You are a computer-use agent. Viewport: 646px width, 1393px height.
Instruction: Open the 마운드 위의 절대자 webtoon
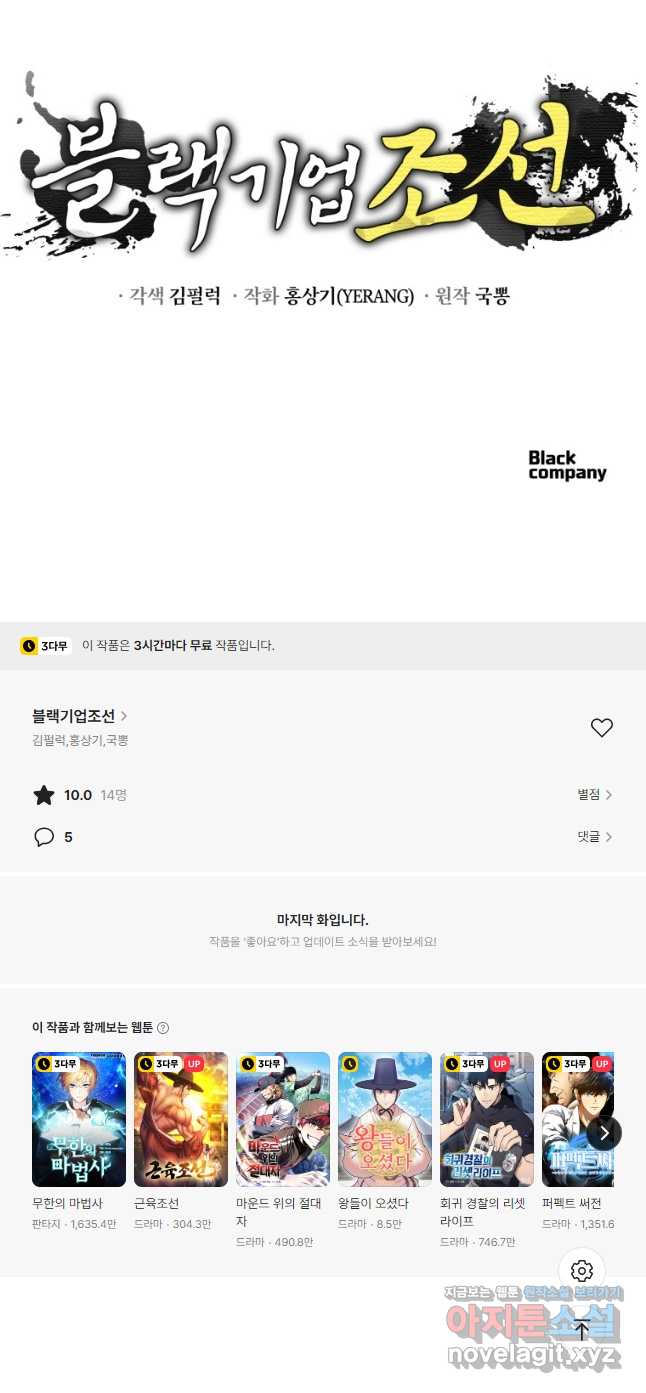coord(283,1119)
